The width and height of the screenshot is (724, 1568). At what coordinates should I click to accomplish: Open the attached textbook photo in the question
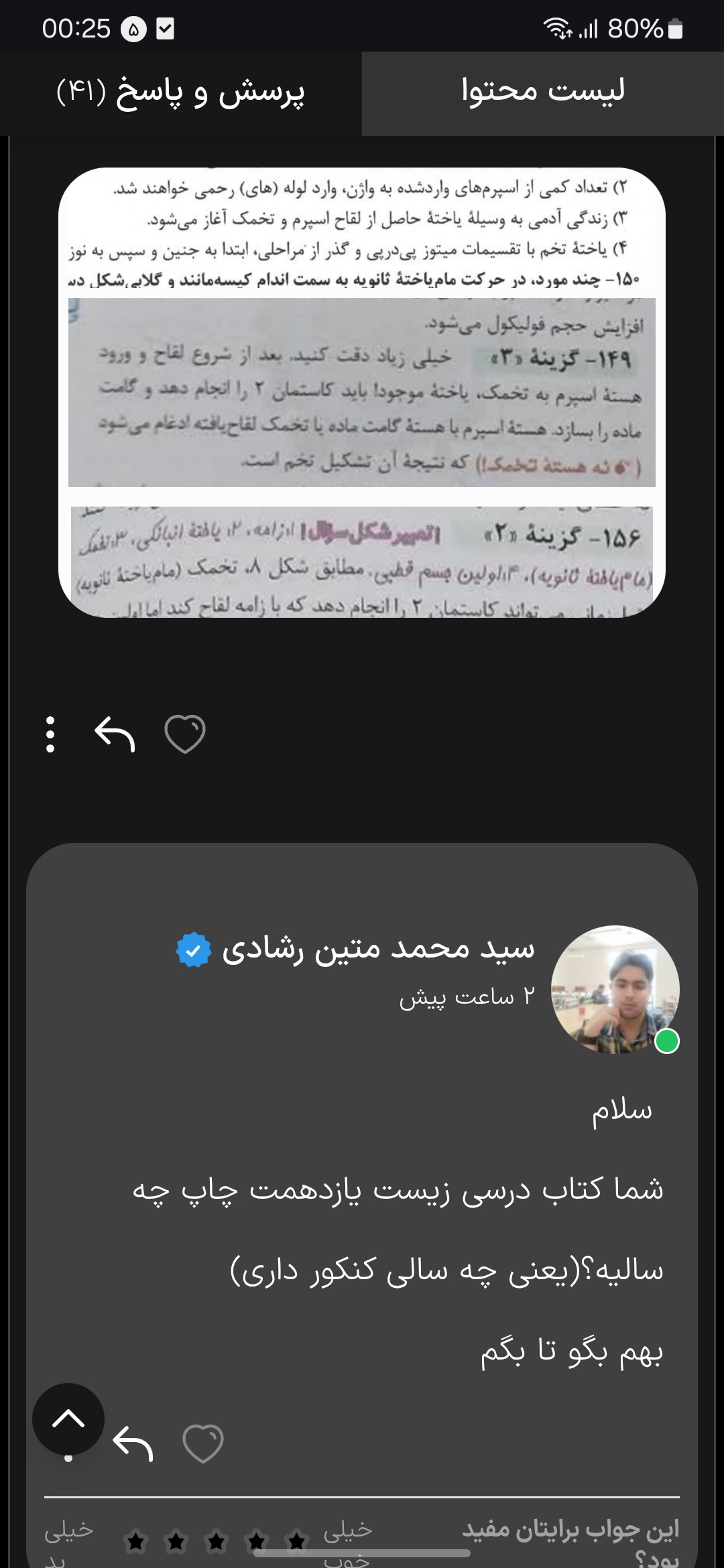[362, 392]
